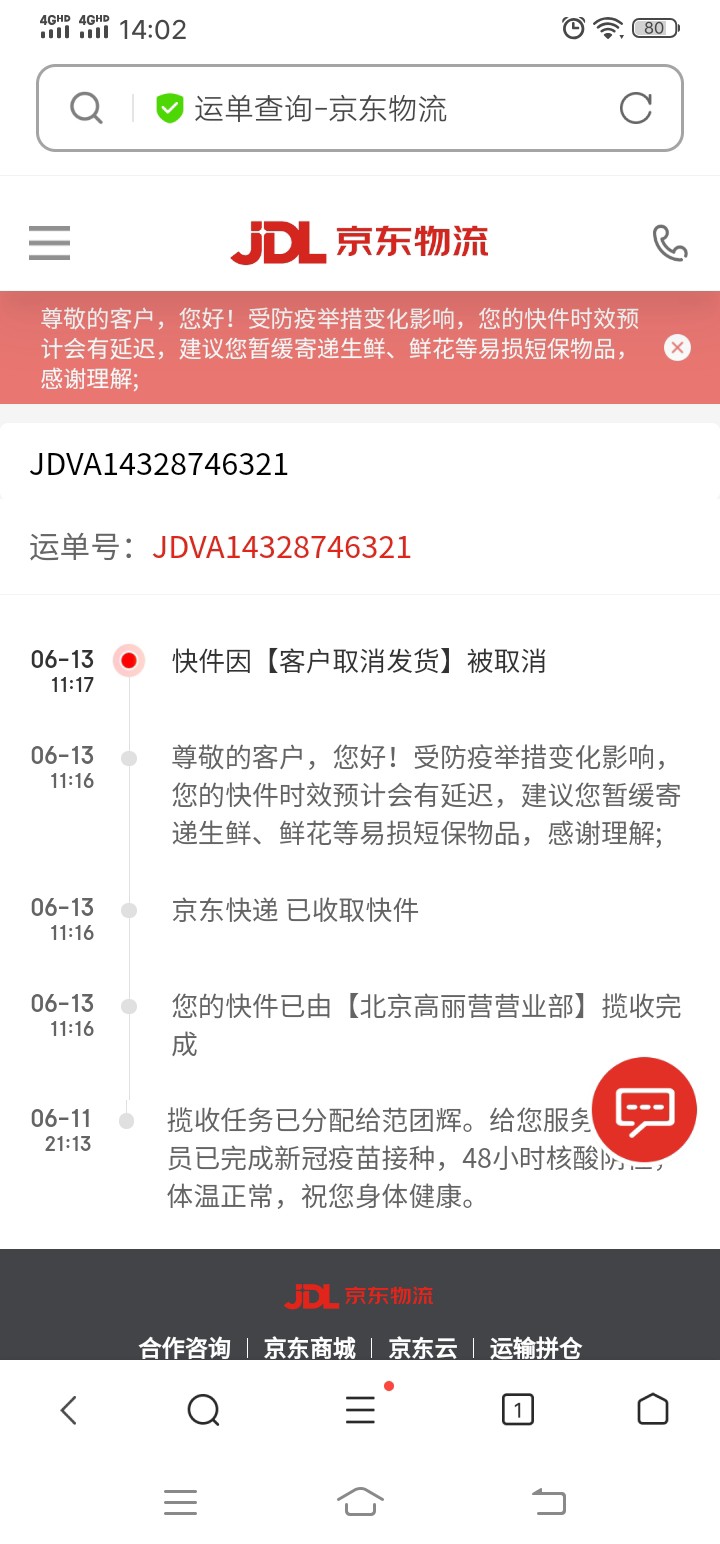
Task: Edit the waybill number input field
Action: 360,464
